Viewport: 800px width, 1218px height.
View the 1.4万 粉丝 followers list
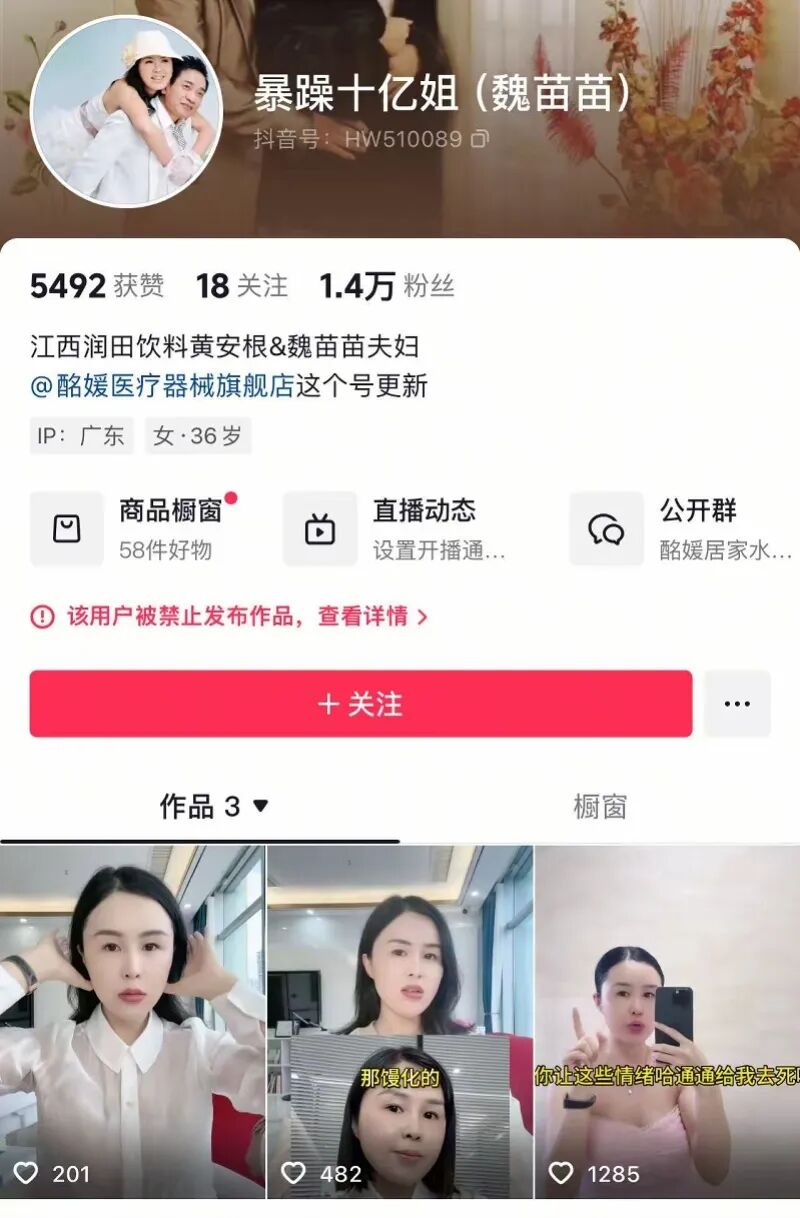tap(386, 287)
